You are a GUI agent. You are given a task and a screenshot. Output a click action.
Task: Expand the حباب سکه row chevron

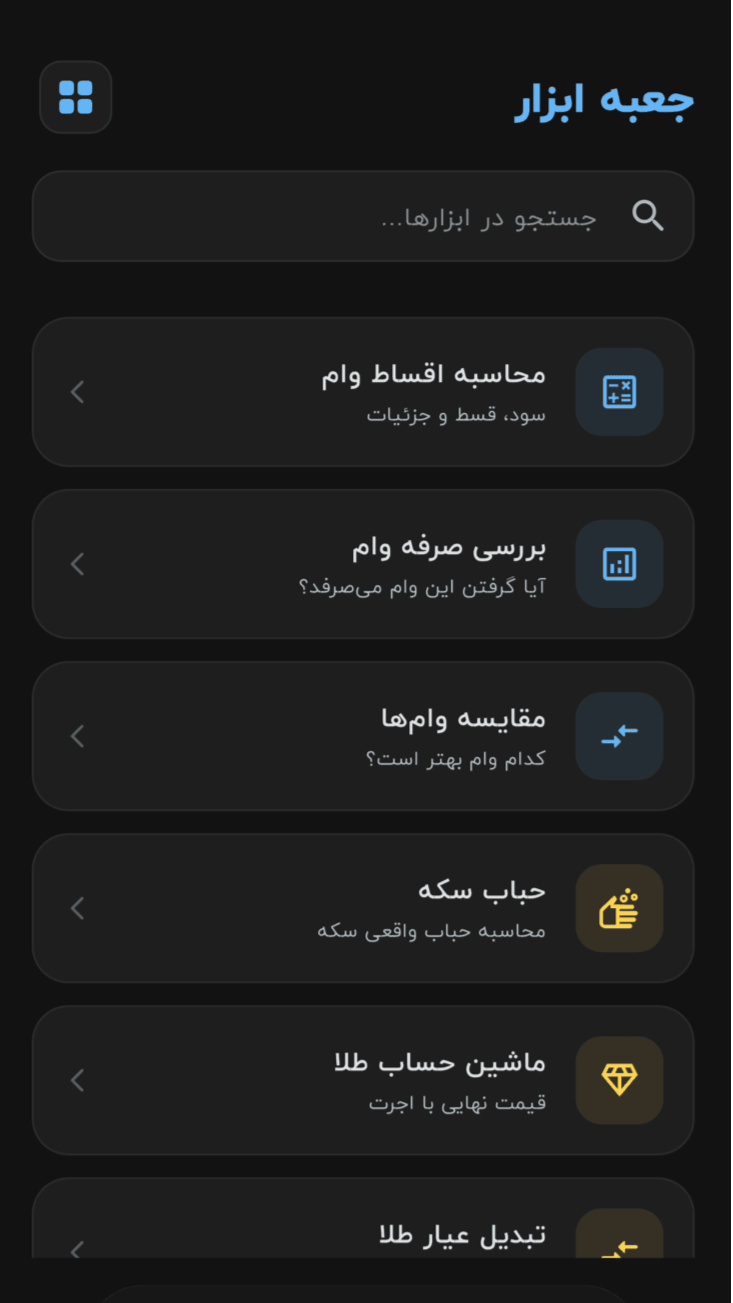click(77, 907)
